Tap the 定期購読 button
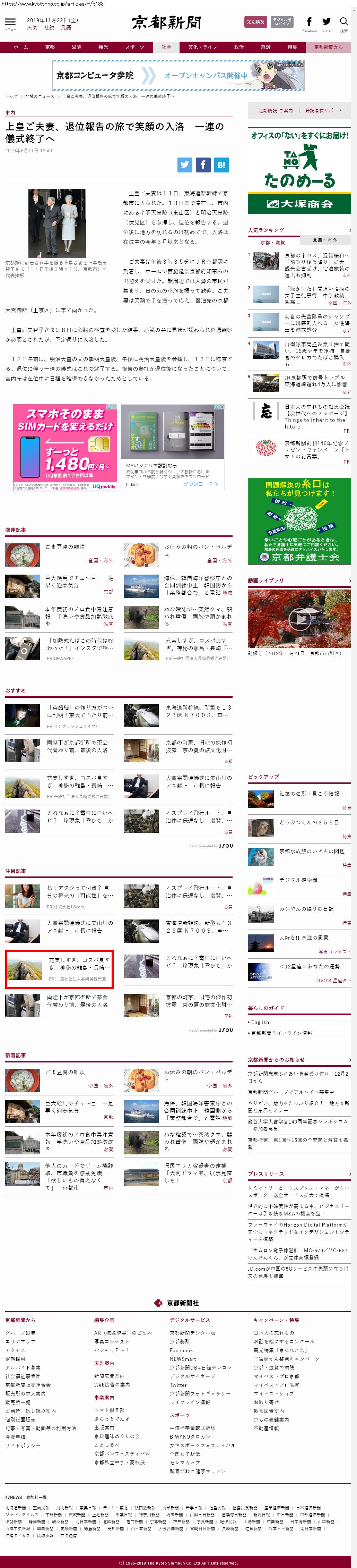Screen dimensions: 357x1568 255,22
